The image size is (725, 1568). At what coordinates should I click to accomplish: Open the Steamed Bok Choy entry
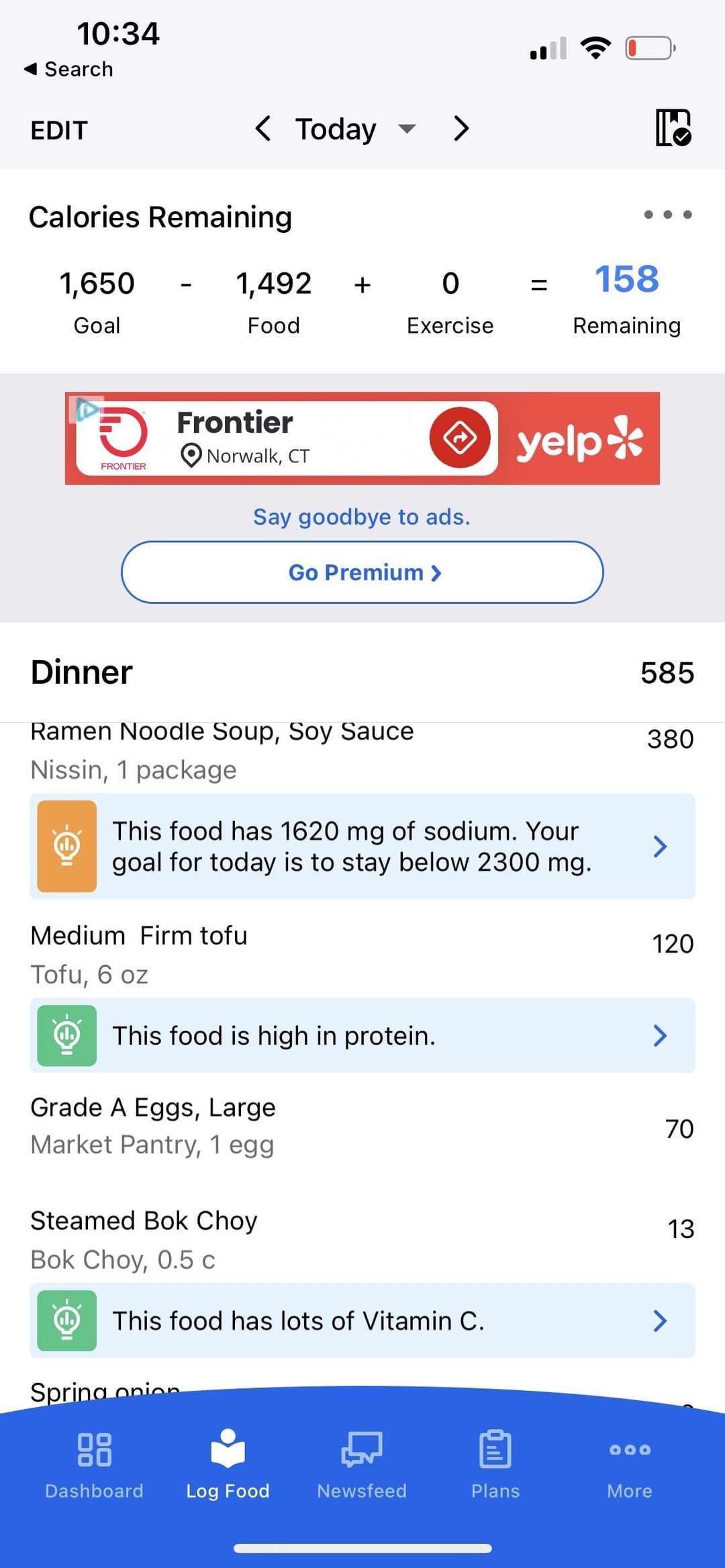point(362,1240)
